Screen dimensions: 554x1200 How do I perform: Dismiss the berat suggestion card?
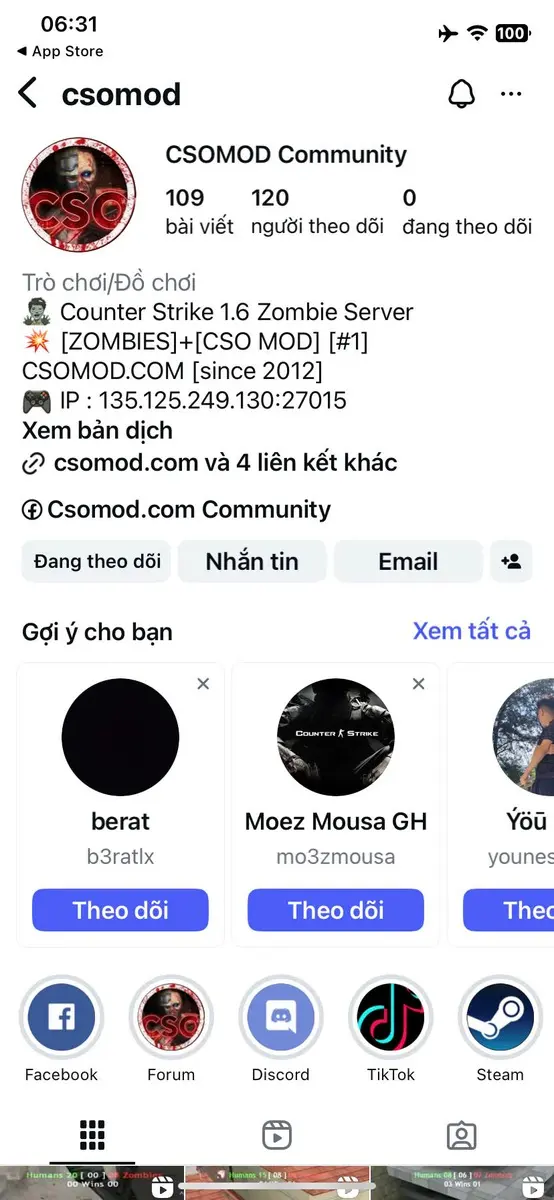click(203, 684)
